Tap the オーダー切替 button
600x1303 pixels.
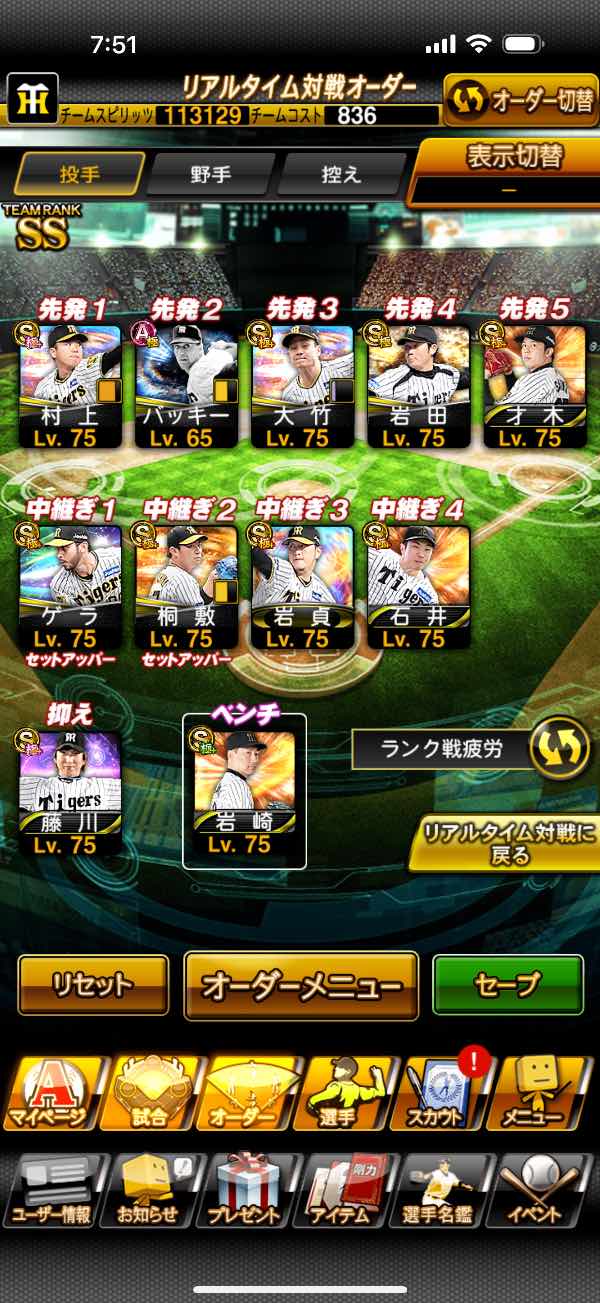520,100
